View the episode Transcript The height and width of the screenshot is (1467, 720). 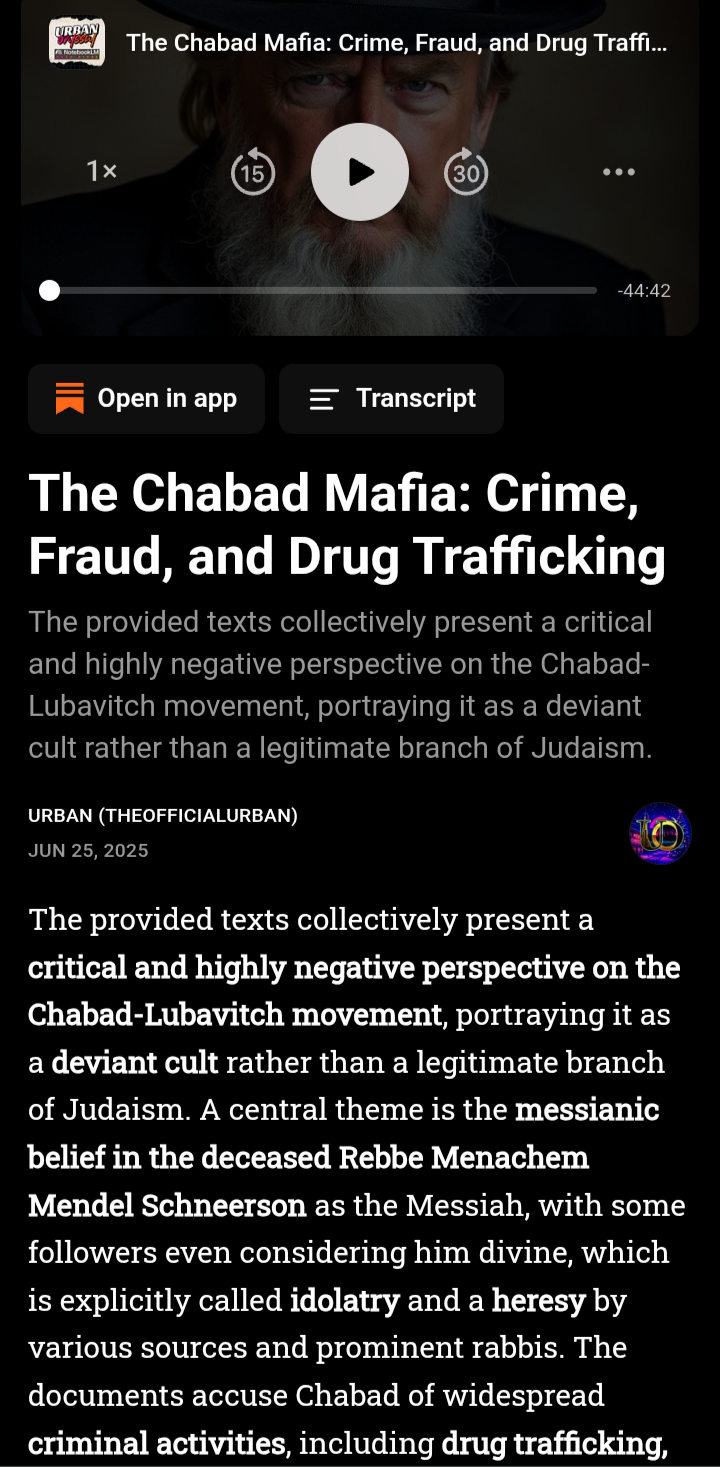[391, 399]
